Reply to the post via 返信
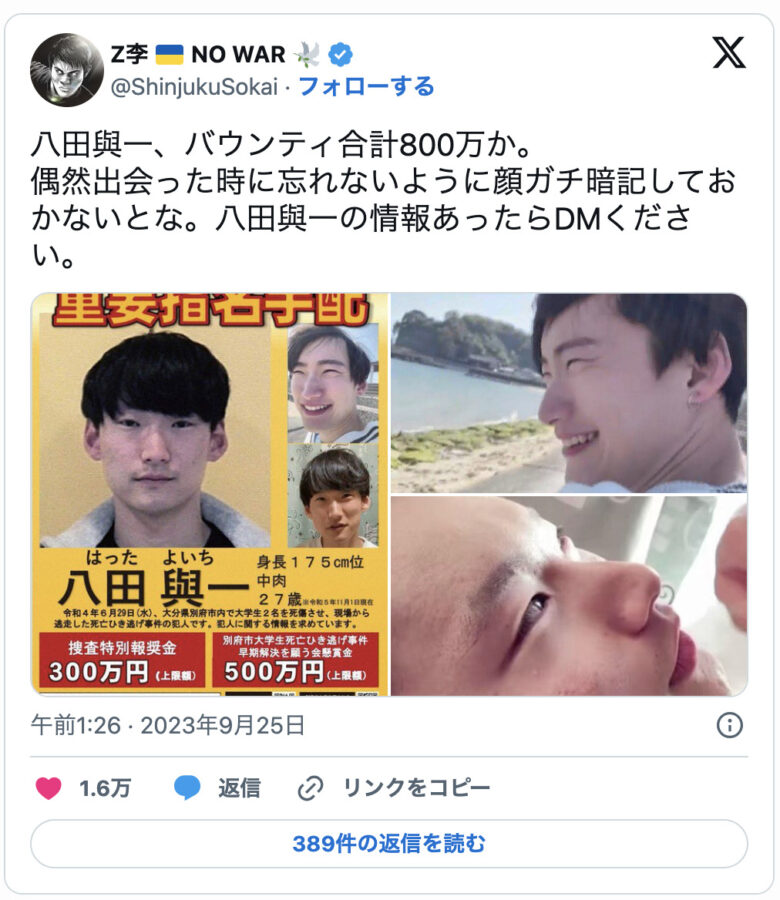 pyautogui.click(x=217, y=788)
